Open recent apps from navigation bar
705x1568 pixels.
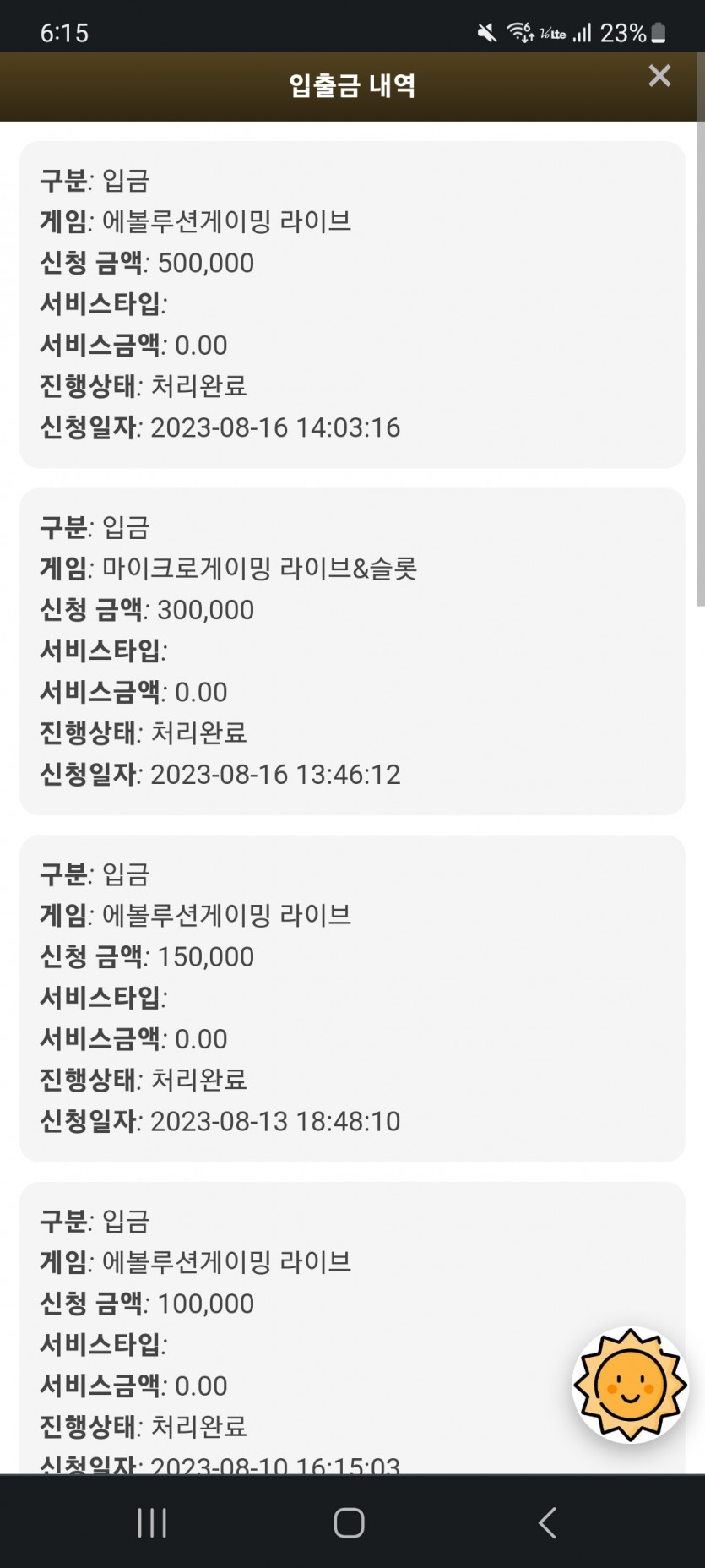(152, 1522)
